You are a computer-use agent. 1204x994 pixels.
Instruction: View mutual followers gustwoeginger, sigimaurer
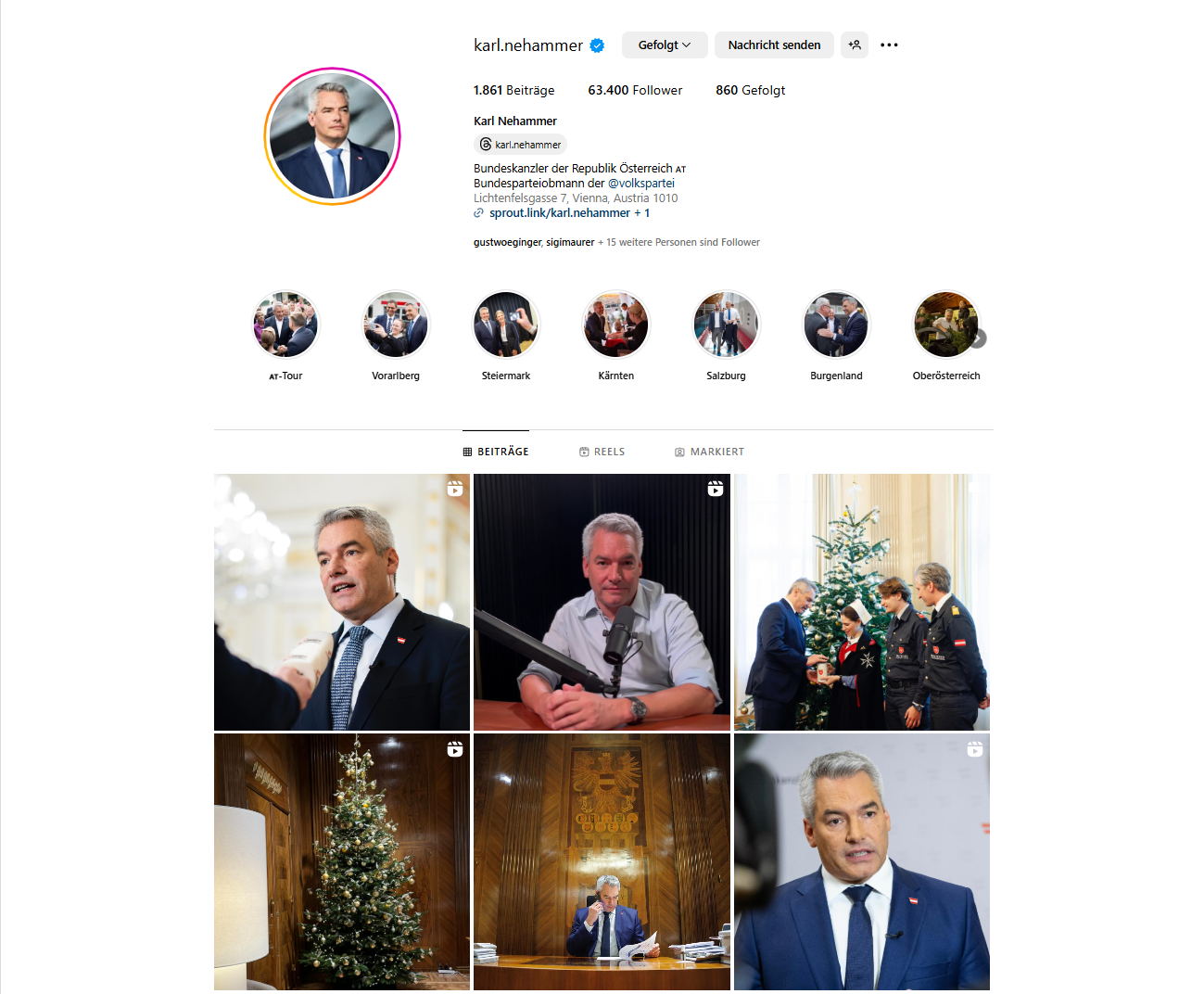[534, 242]
